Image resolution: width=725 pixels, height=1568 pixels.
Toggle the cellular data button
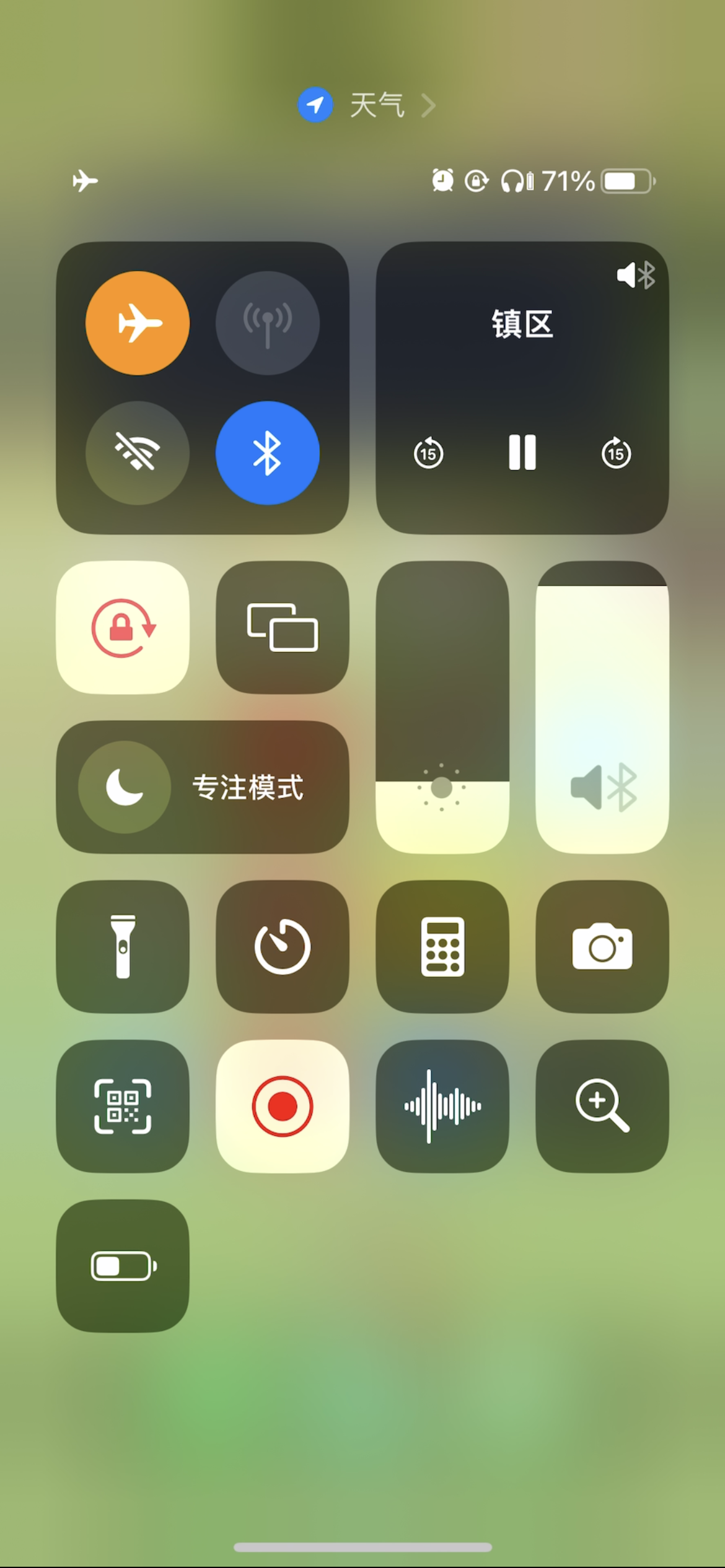point(268,323)
